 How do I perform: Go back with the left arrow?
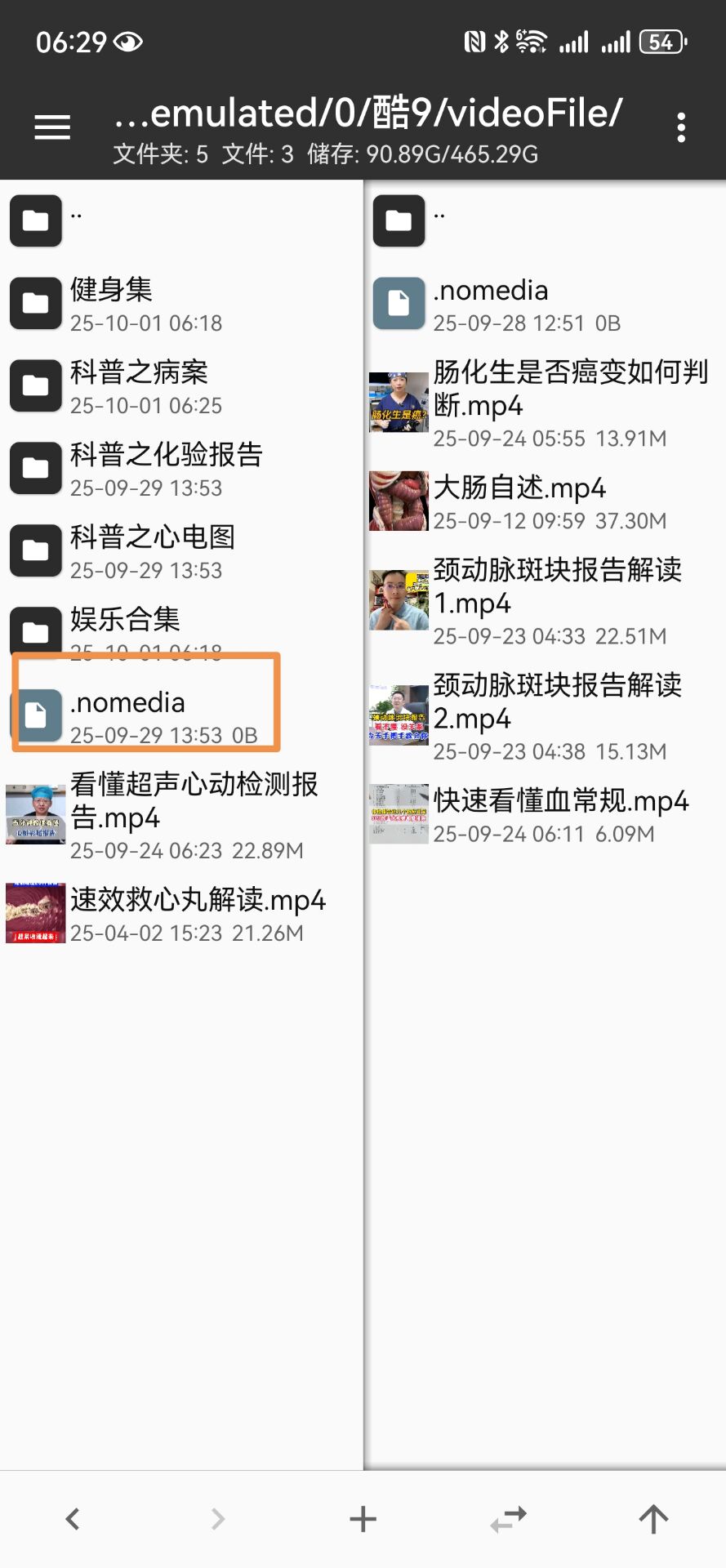coord(73,1519)
